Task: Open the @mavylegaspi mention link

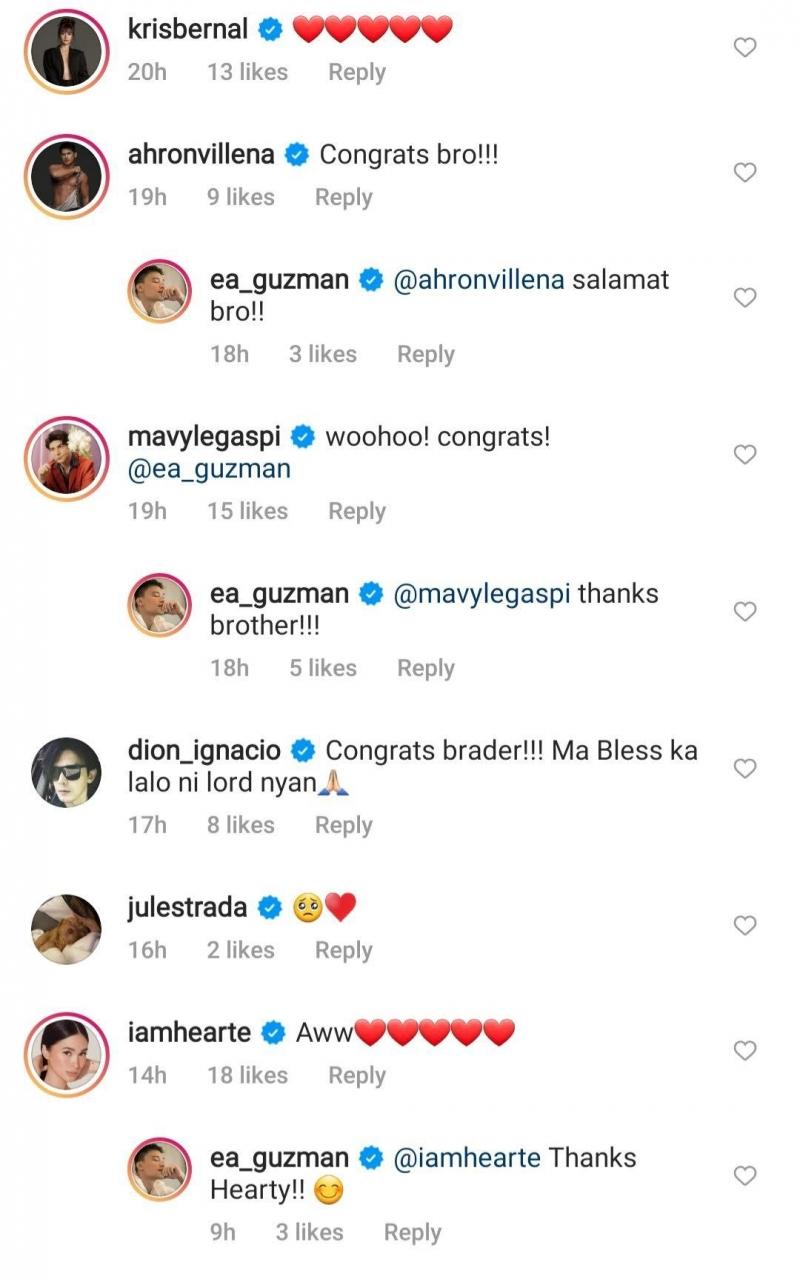Action: (x=482, y=594)
